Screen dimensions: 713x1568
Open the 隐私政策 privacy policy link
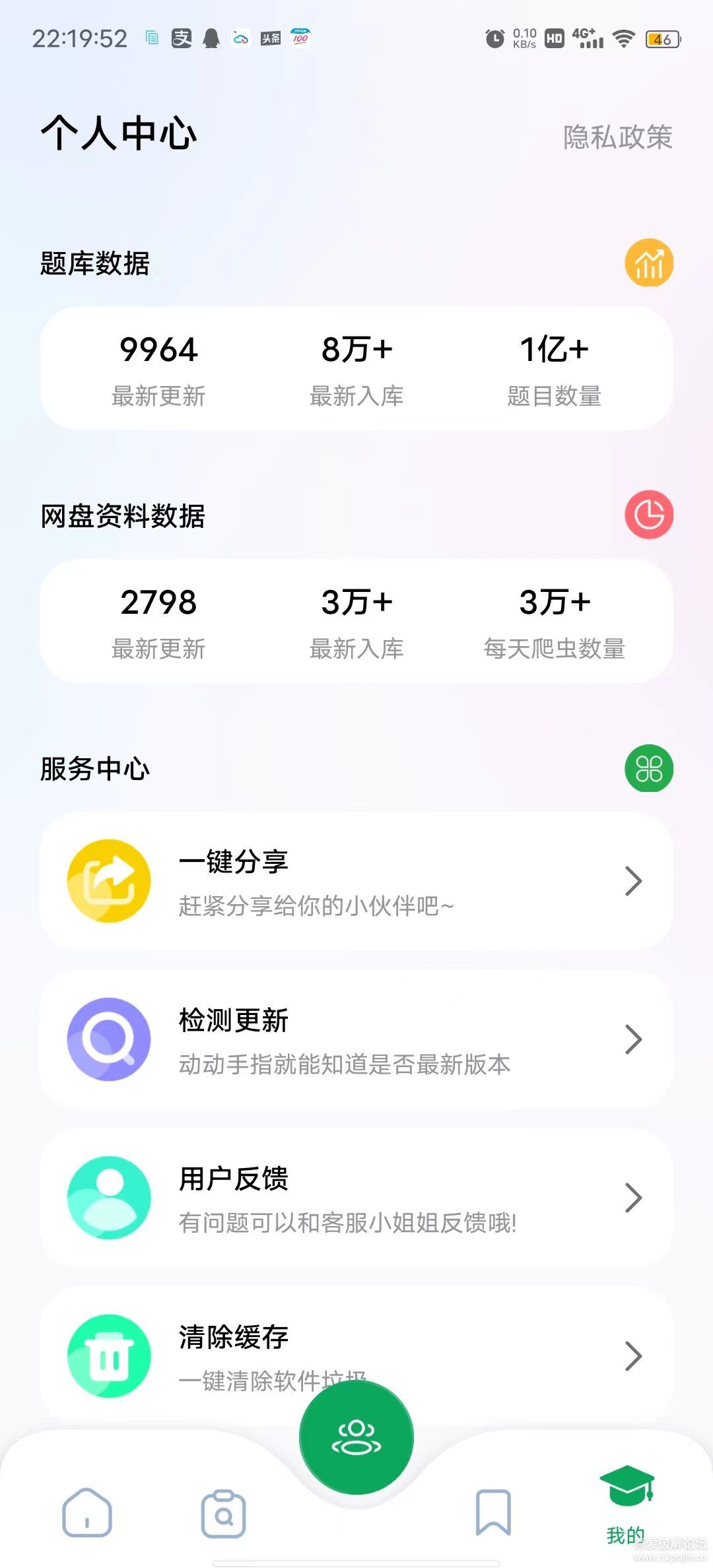click(x=618, y=137)
